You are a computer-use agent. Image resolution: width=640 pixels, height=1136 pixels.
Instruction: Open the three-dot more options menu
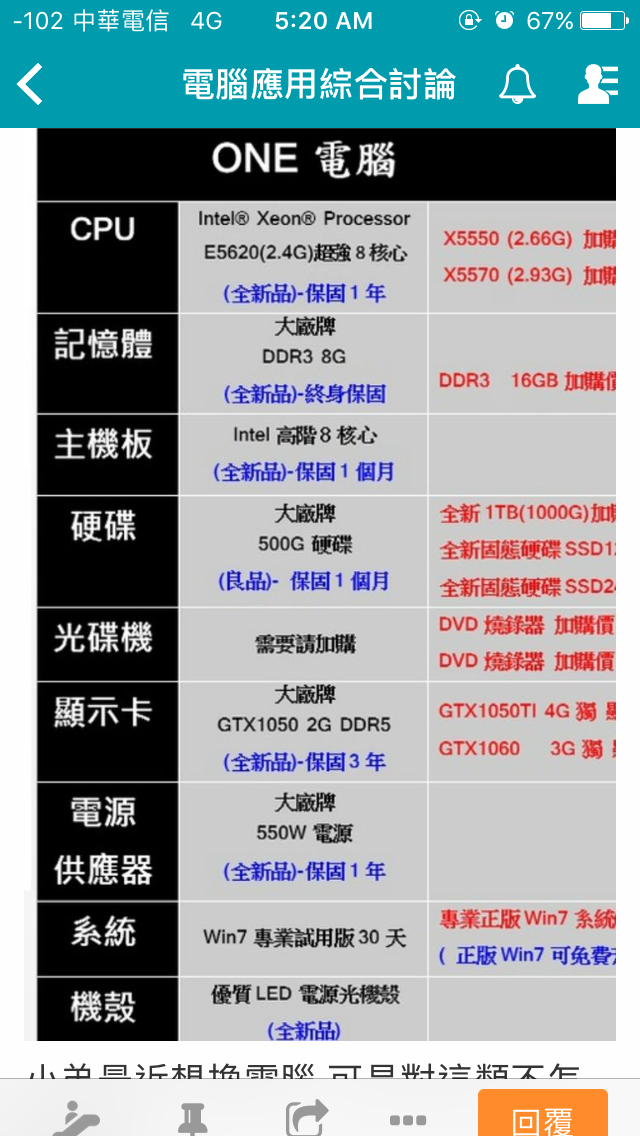[408, 1119]
